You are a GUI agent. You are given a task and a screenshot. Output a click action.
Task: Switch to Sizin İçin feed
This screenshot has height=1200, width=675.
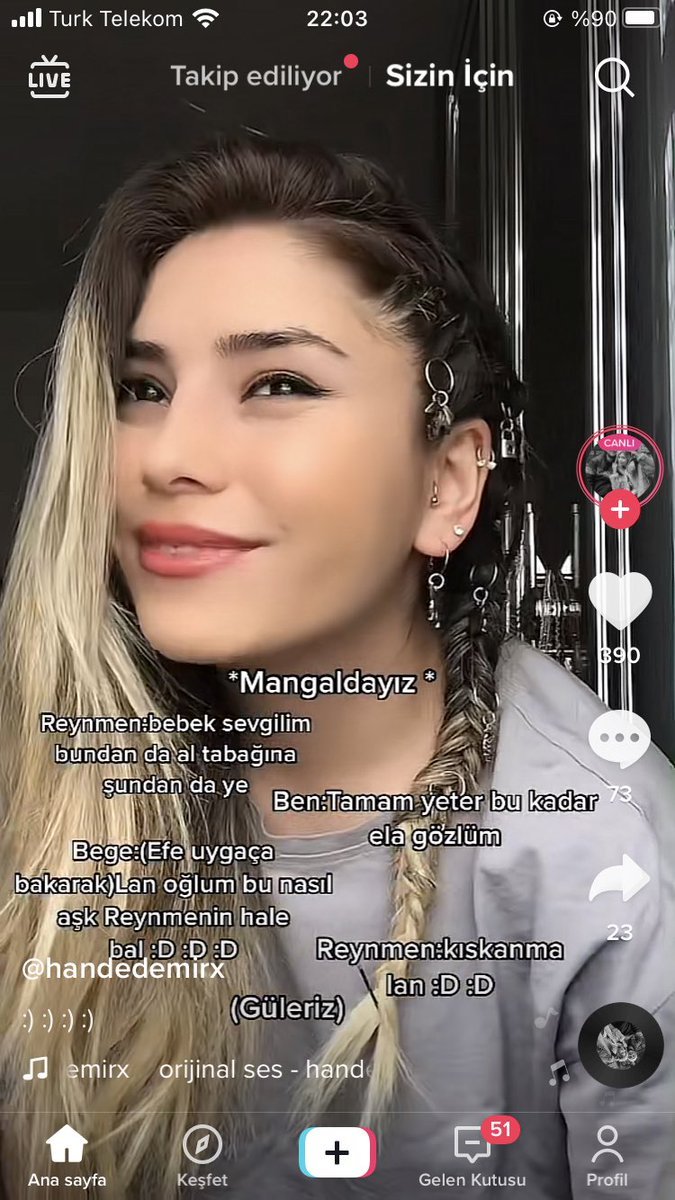(449, 76)
